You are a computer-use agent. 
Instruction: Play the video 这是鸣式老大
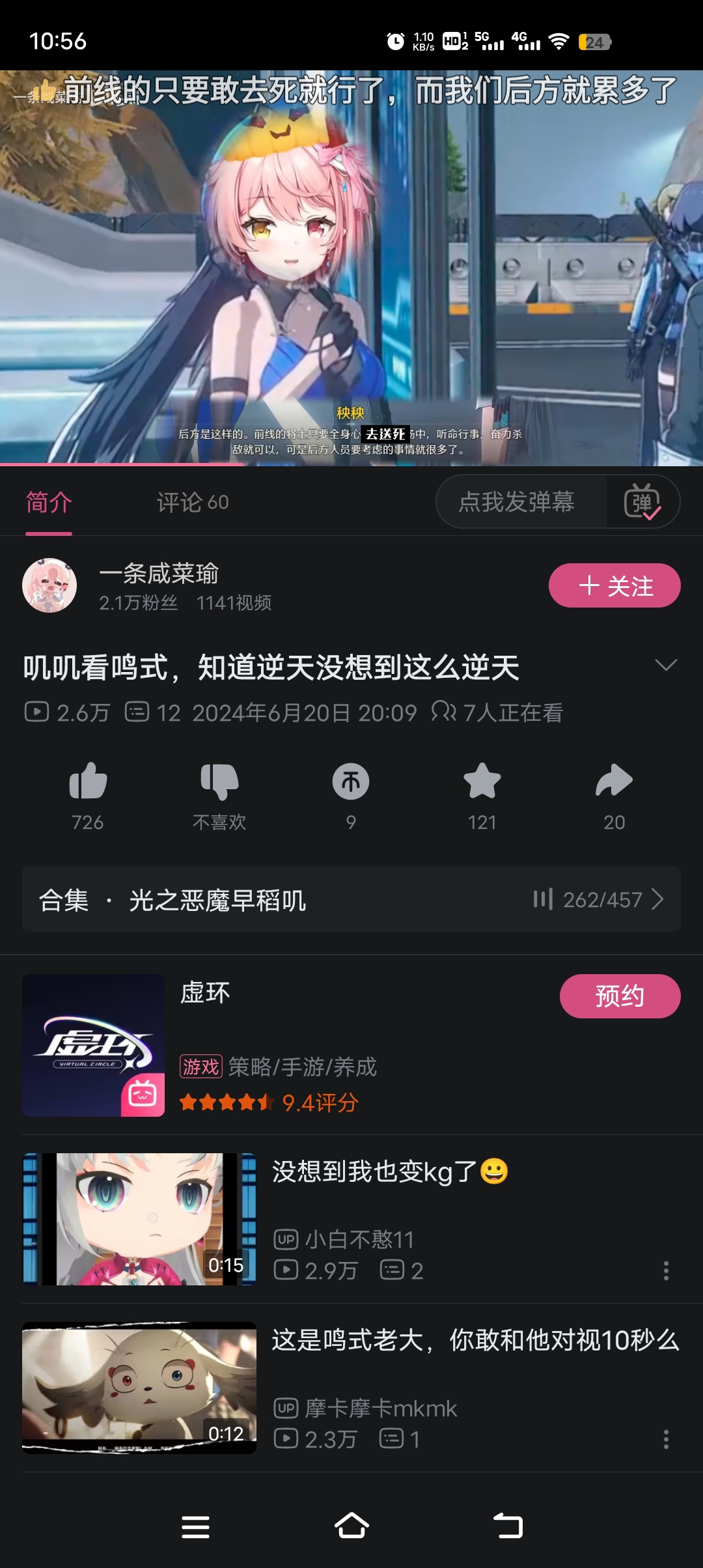coord(139,1388)
